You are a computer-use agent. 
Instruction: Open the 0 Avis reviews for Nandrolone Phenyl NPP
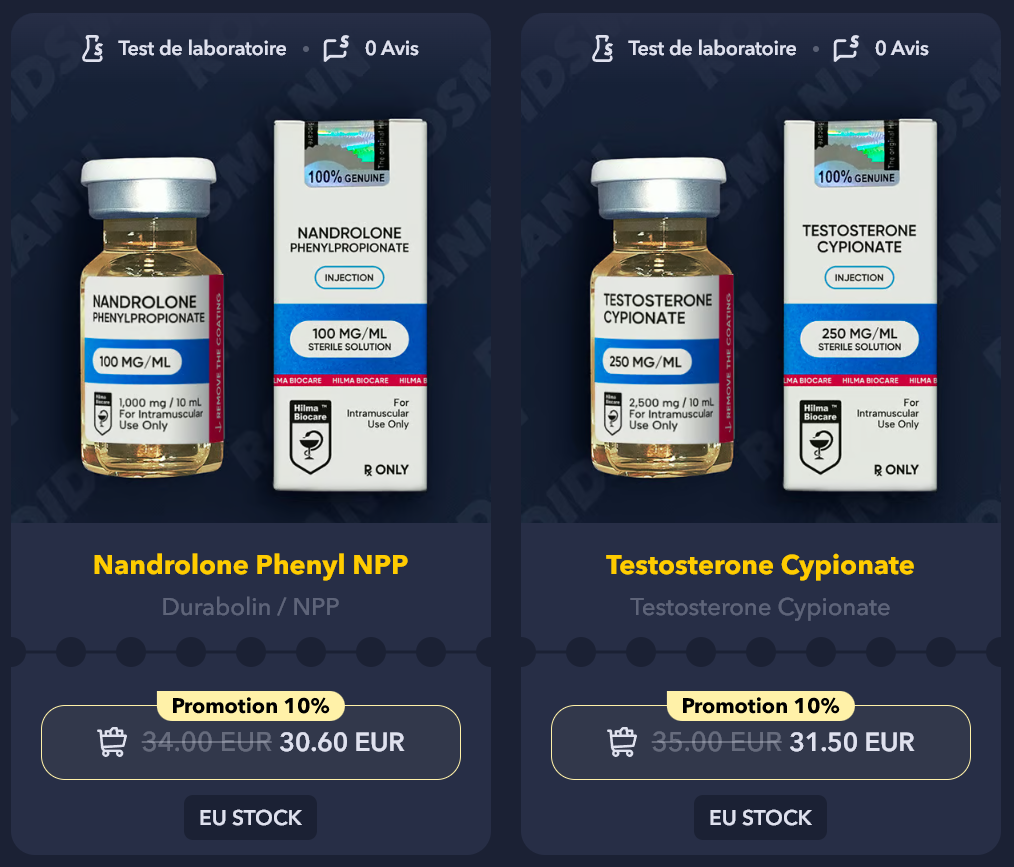[373, 48]
